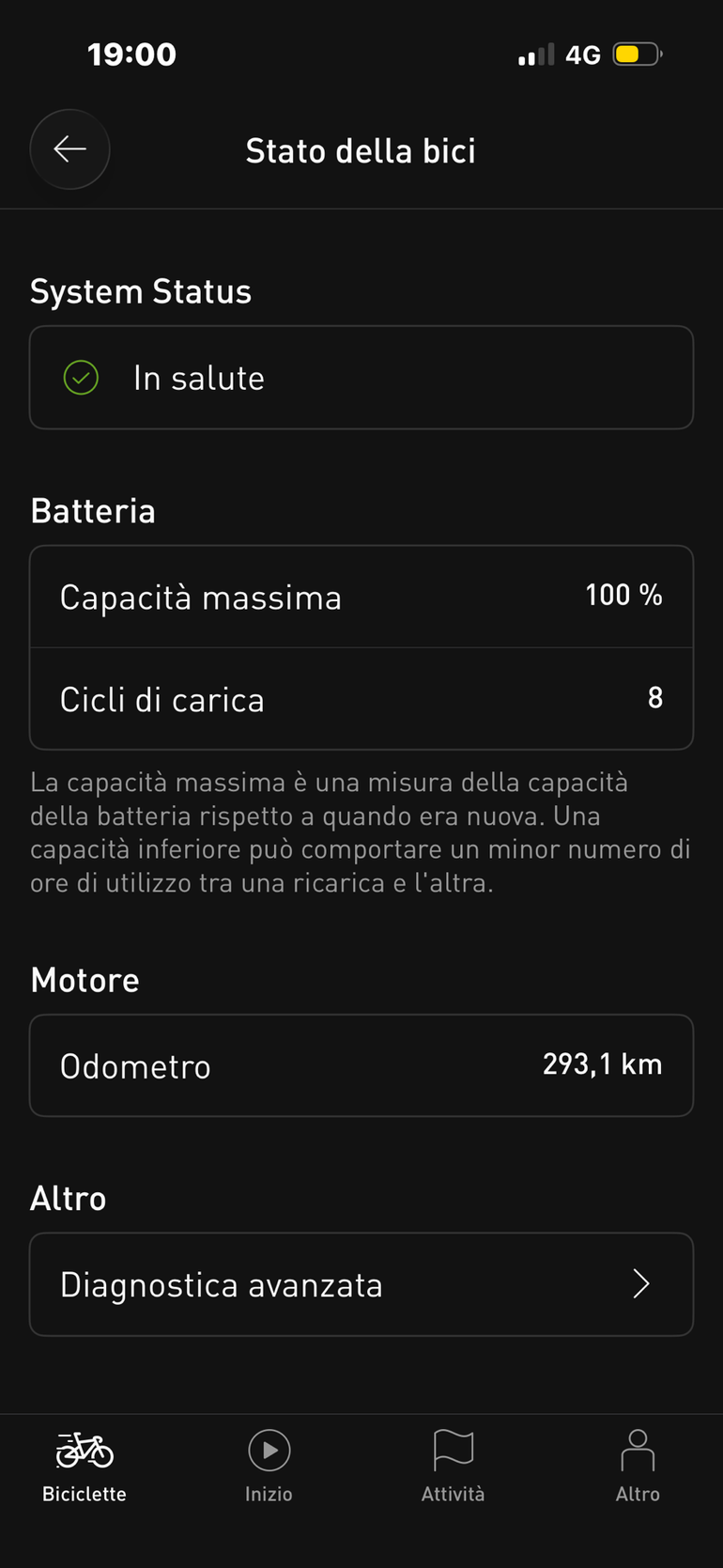Open the Attività tab
The width and height of the screenshot is (723, 1568).
pos(453,1467)
